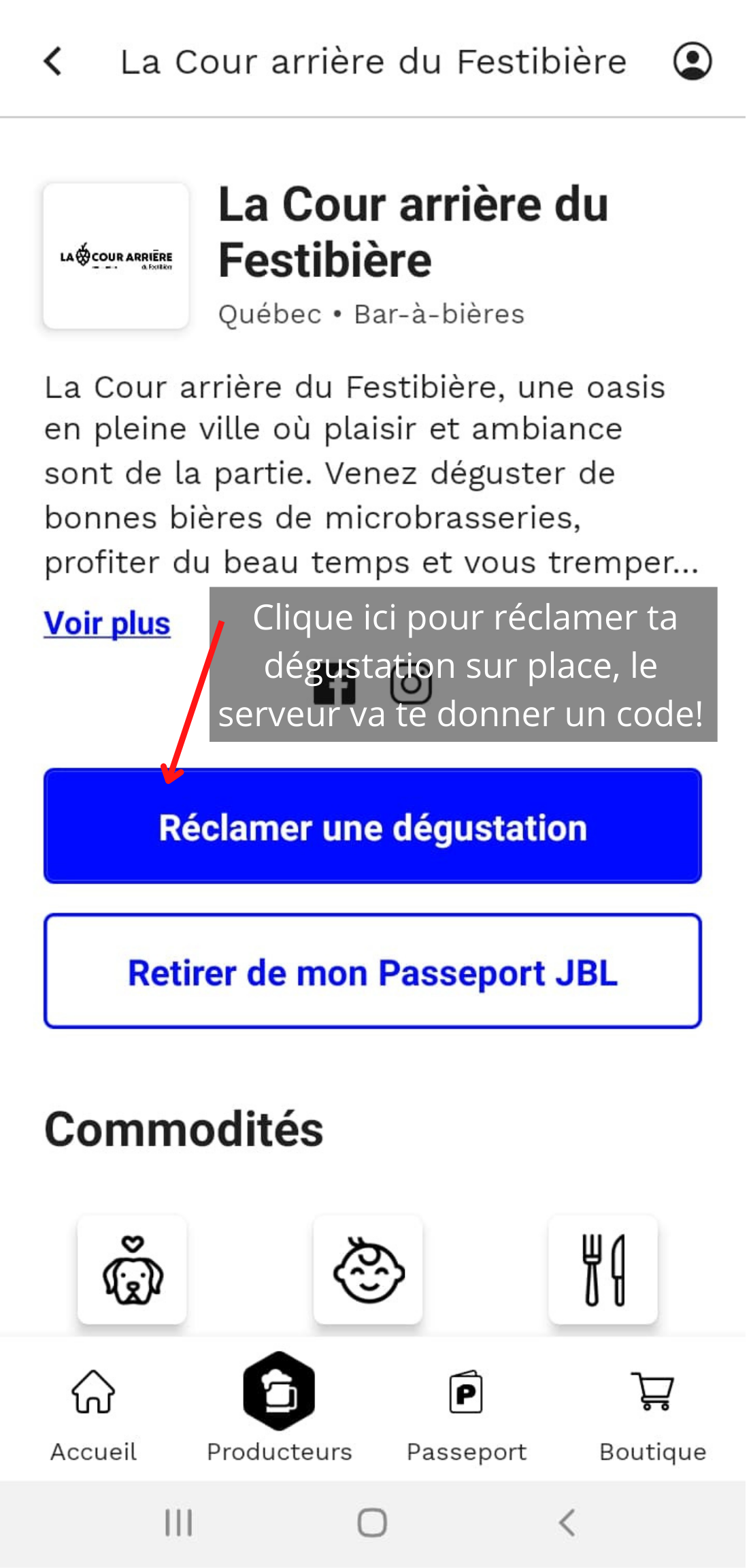Tap the system home button
751x1568 pixels.
point(372,1522)
